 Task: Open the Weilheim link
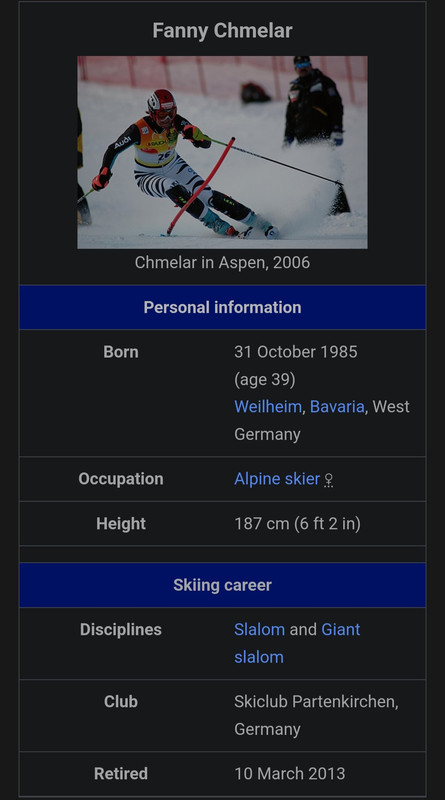click(267, 407)
